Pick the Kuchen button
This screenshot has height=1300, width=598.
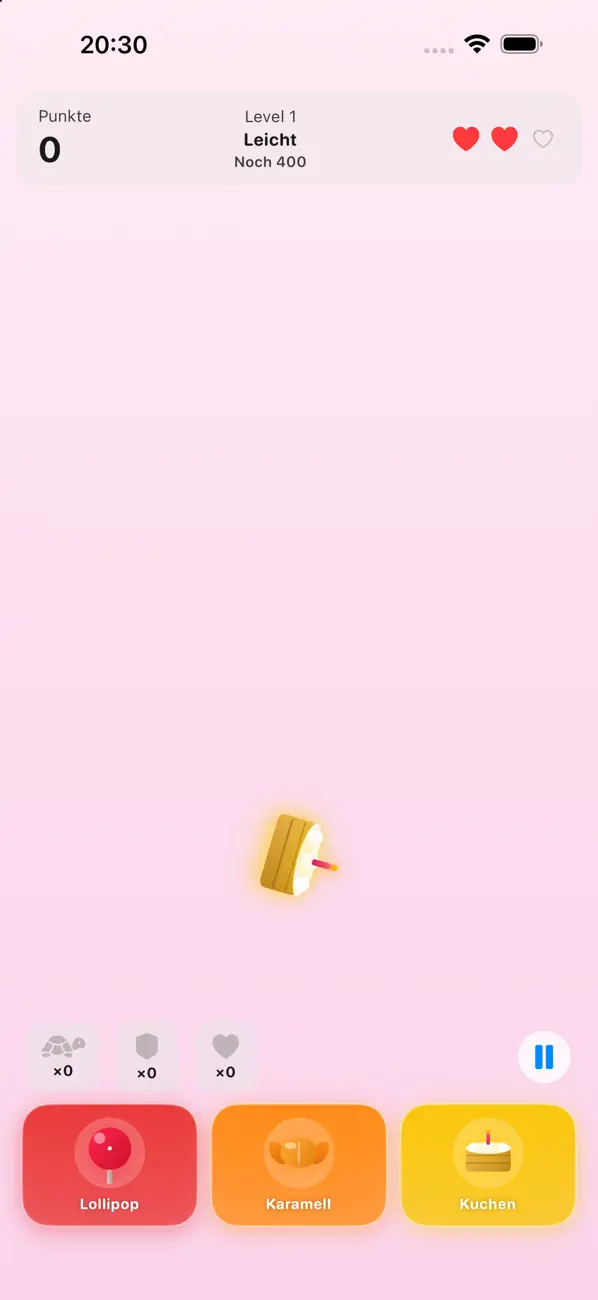[488, 1165]
